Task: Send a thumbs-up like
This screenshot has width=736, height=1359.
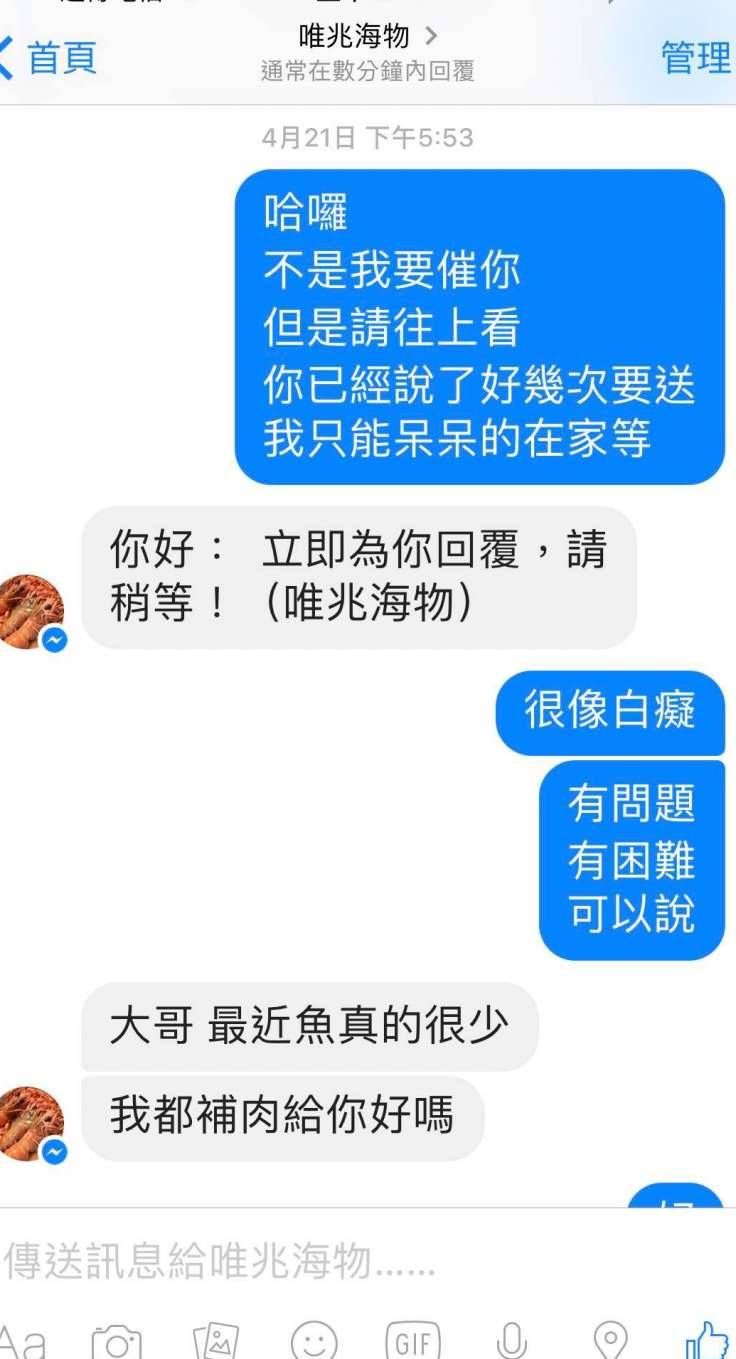Action: pos(706,1340)
